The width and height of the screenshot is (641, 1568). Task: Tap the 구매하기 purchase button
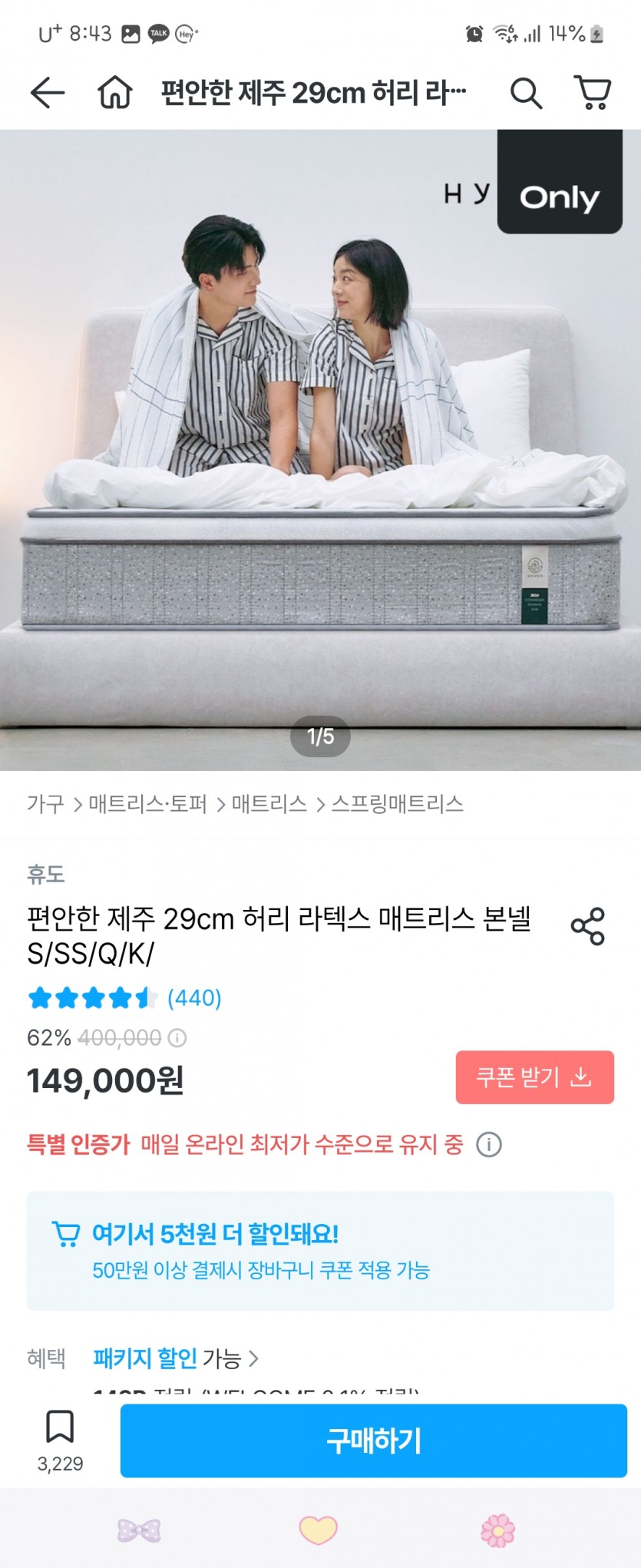click(373, 1441)
